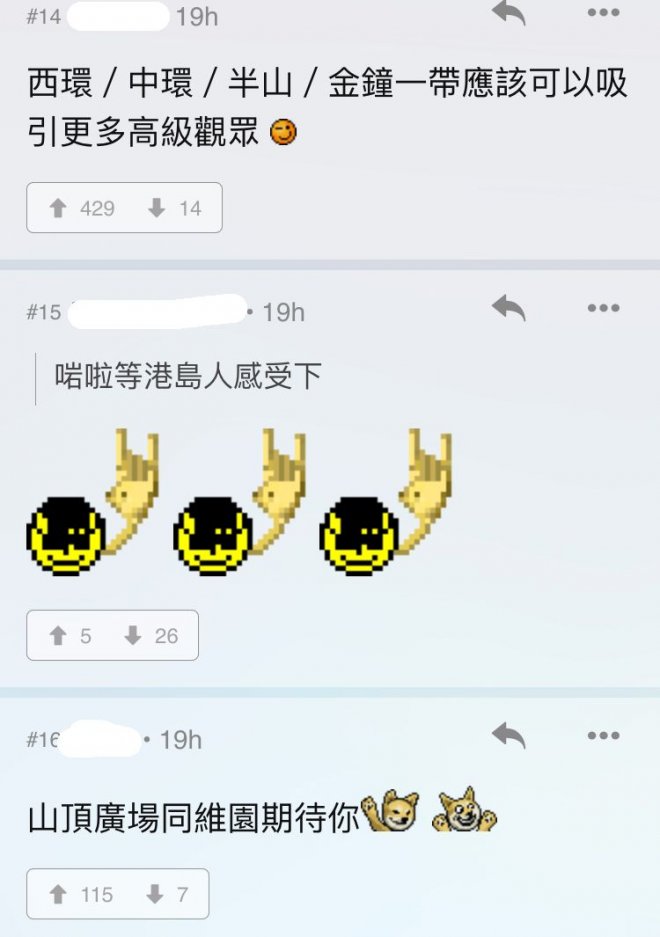Upvote comment #16 with 115 likes
660x937 pixels.
[x=82, y=894]
